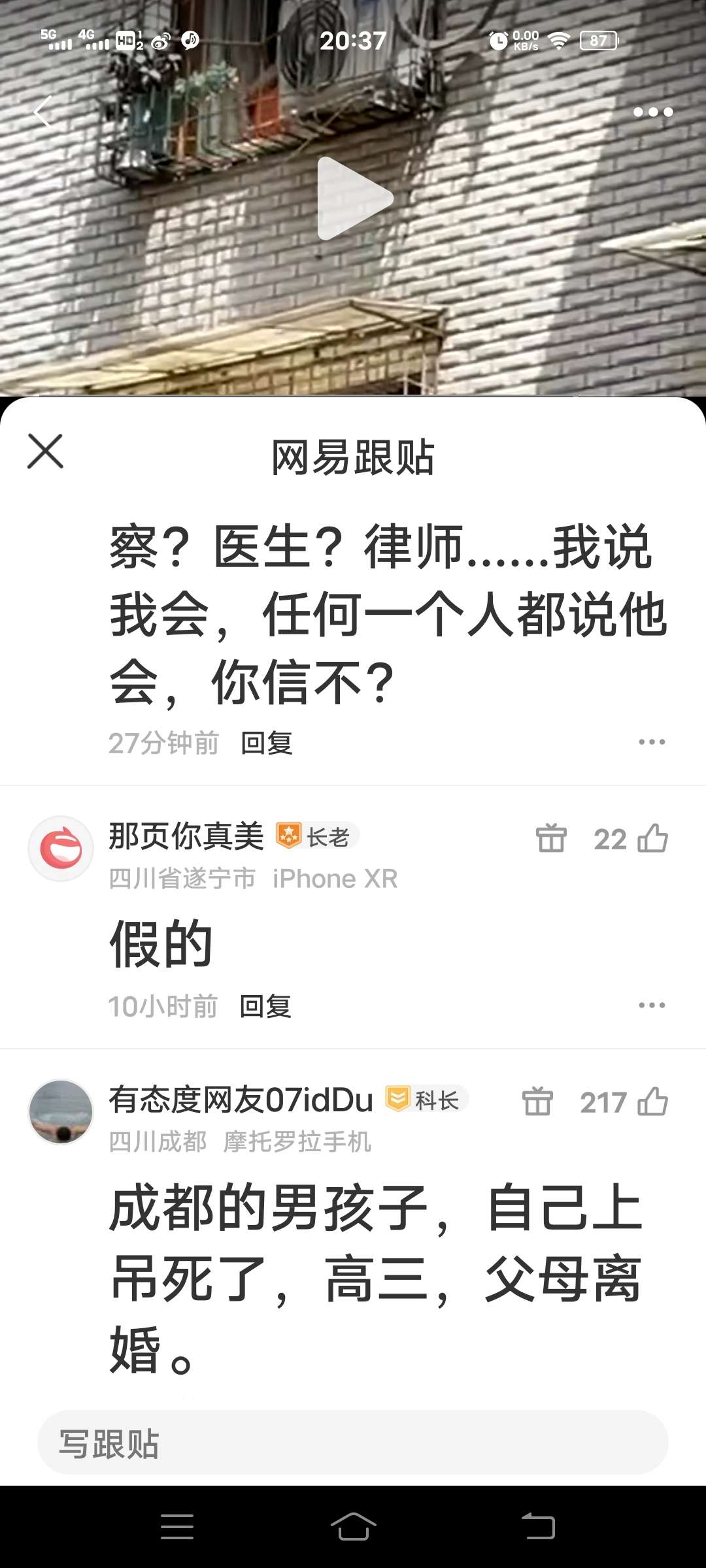
Task: Close the 网易跟贴 comments panel
Action: [45, 451]
